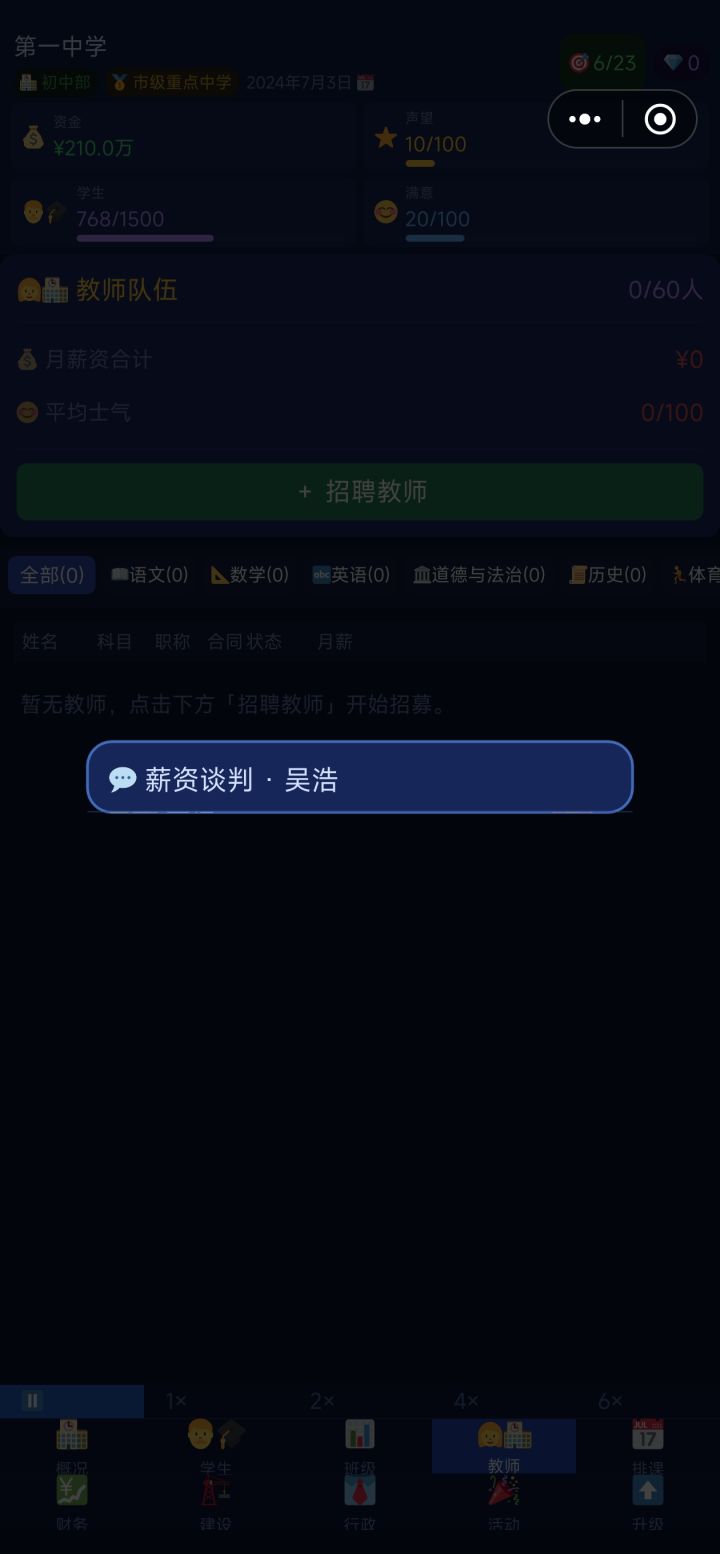Open the 班级 class management panel
This screenshot has width=720, height=1554.
359,1445
